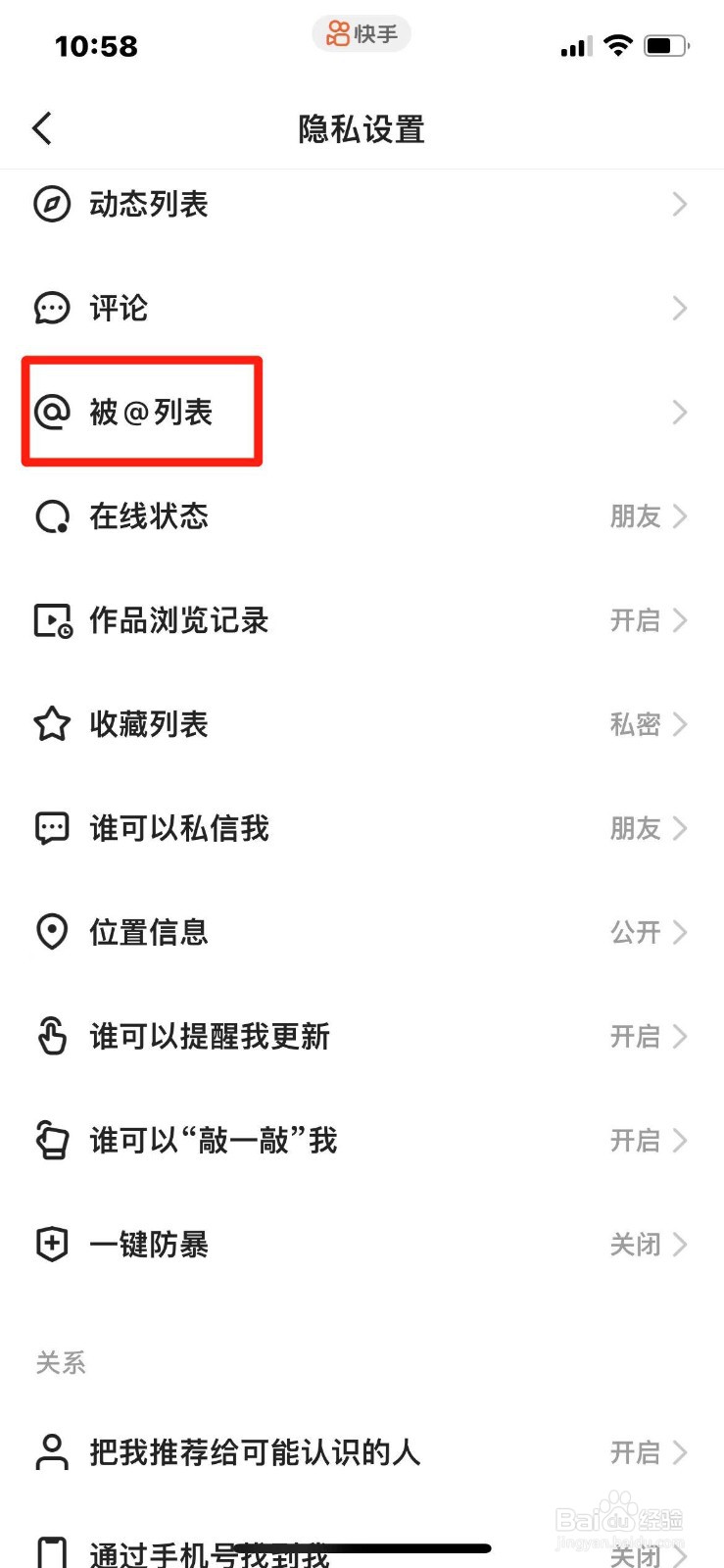The image size is (724, 1568).
Task: Tap the 快手 pill at the top
Action: (361, 33)
